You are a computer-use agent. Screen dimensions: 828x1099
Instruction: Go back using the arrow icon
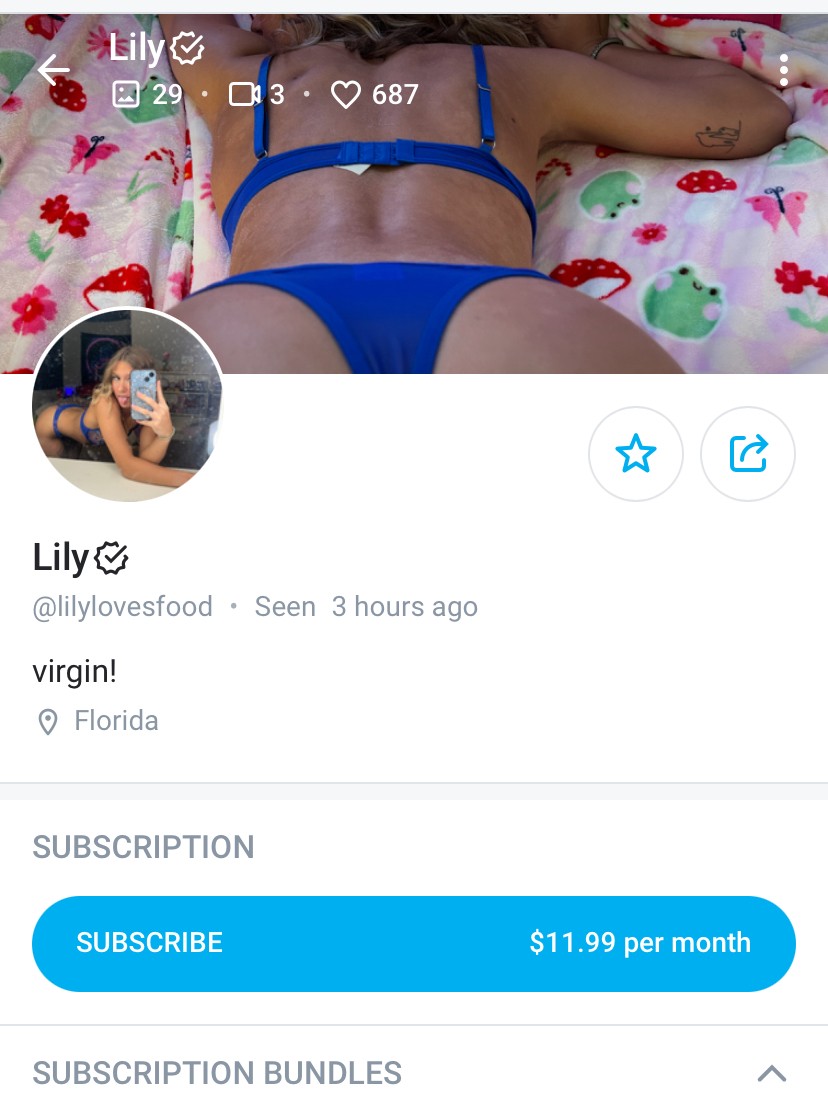54,70
